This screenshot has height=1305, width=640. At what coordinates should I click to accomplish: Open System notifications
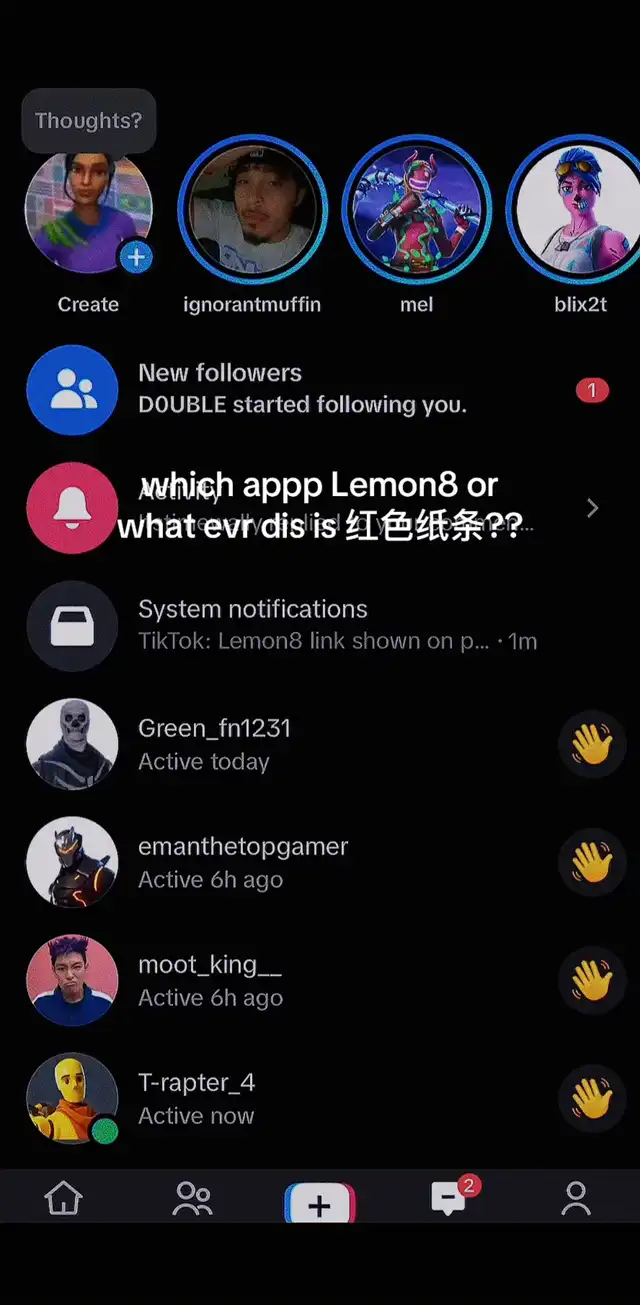[x=320, y=626]
